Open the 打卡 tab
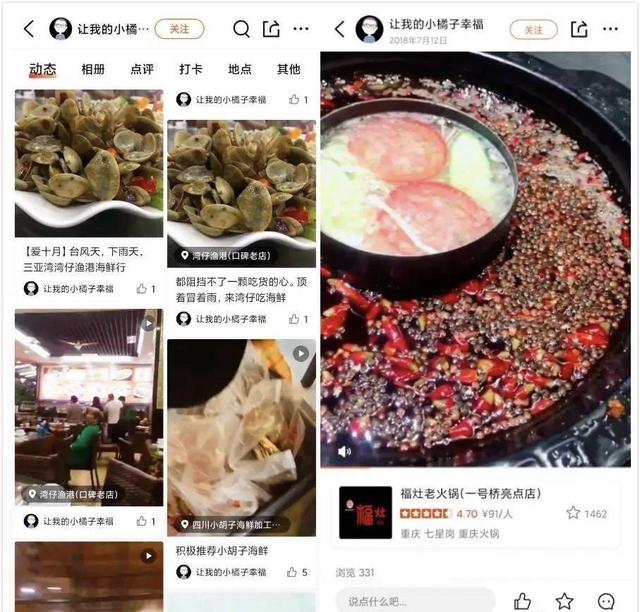This screenshot has width=640, height=612. 191,69
